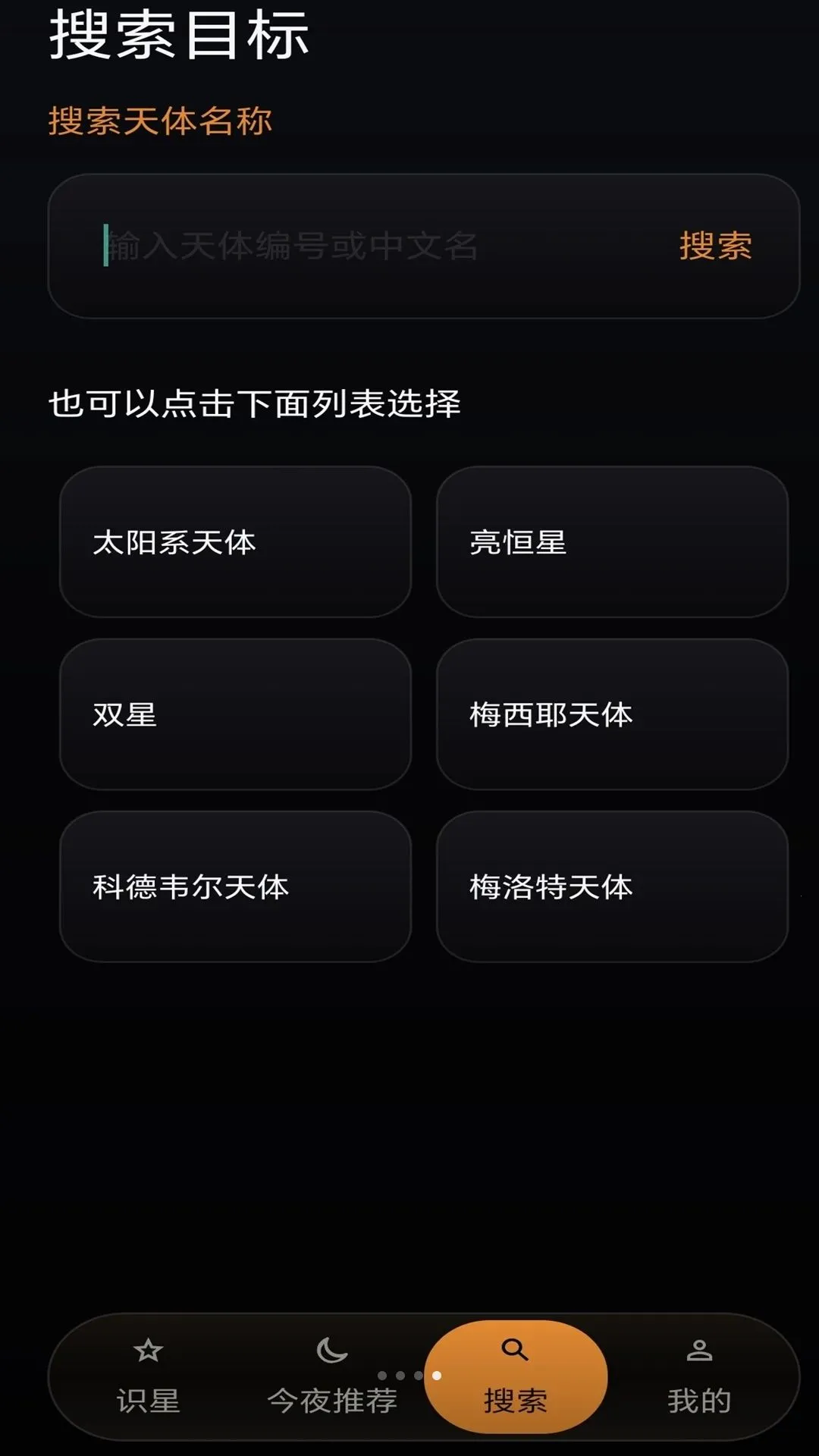Switch to the 今夜推荐 tab
This screenshot has height=1456, width=819.
[332, 1376]
